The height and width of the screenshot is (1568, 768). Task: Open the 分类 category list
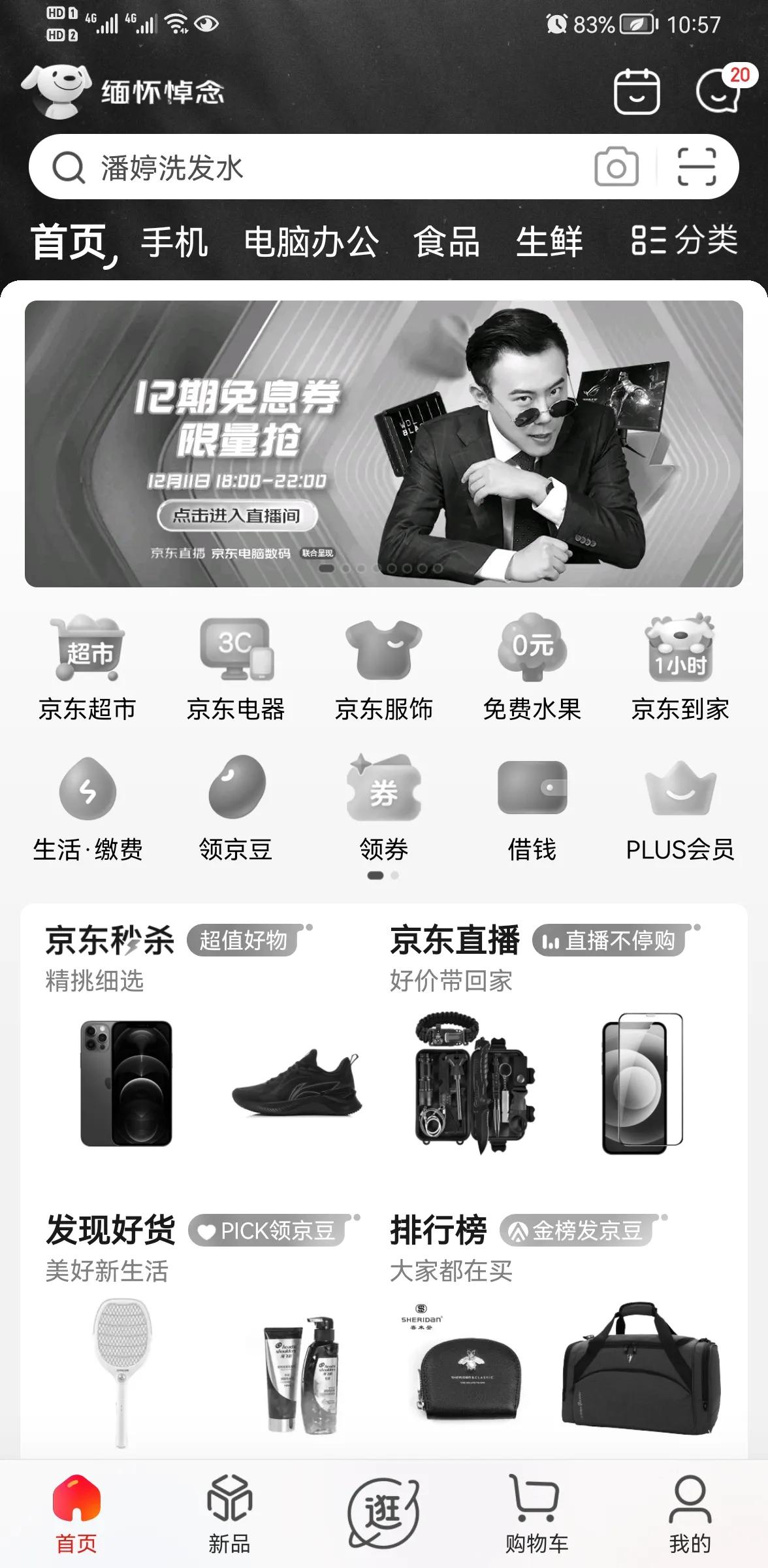coord(684,240)
